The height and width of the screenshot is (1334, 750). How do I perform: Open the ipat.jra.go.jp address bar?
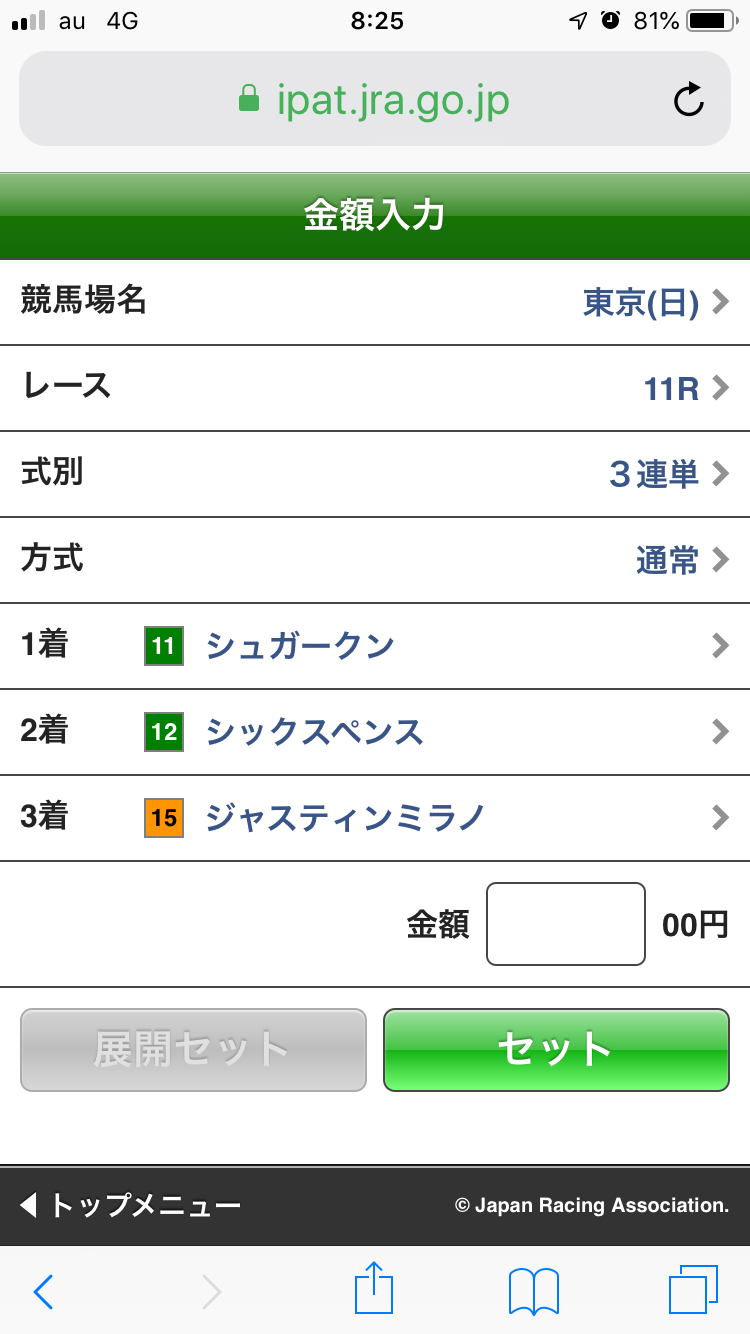(374, 100)
